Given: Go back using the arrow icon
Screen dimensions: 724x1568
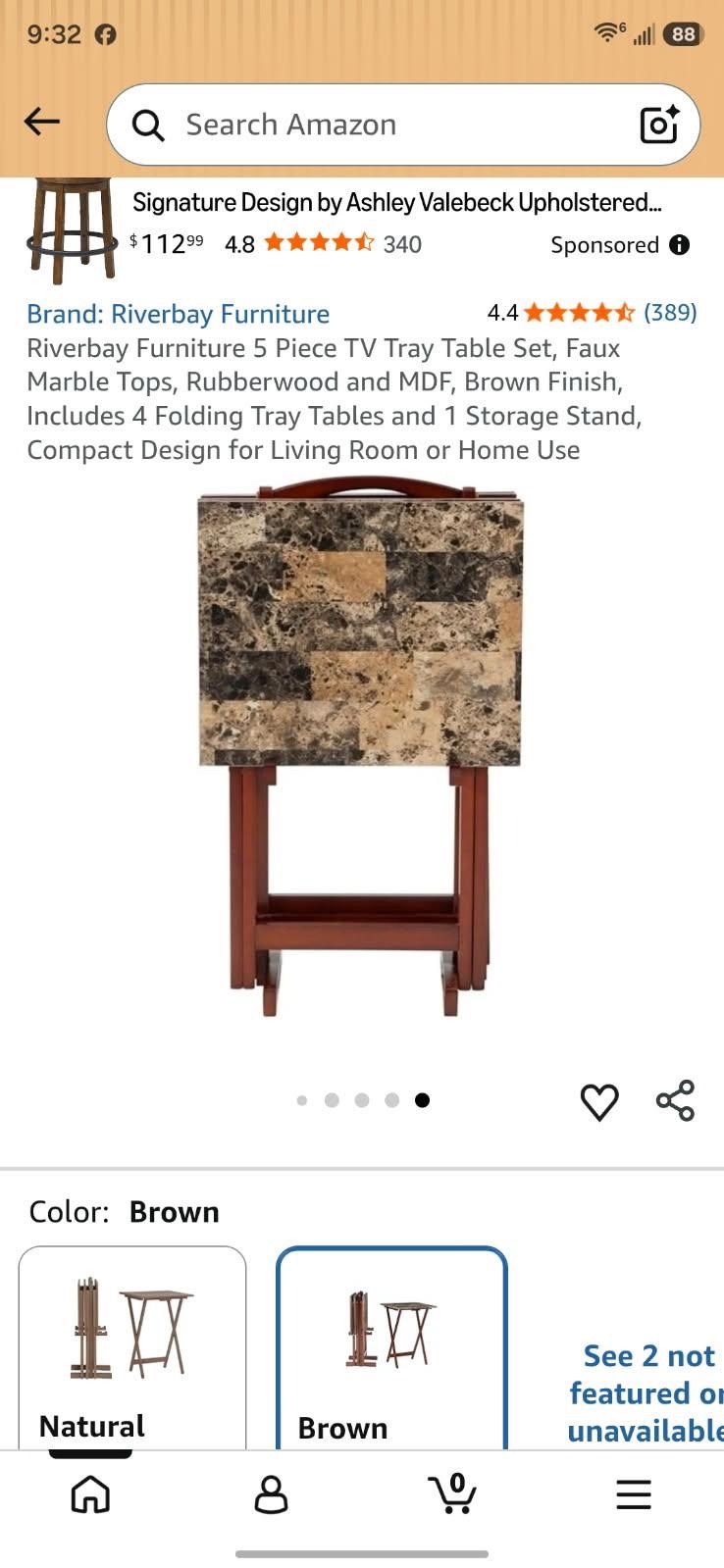Looking at the screenshot, I should [42, 123].
